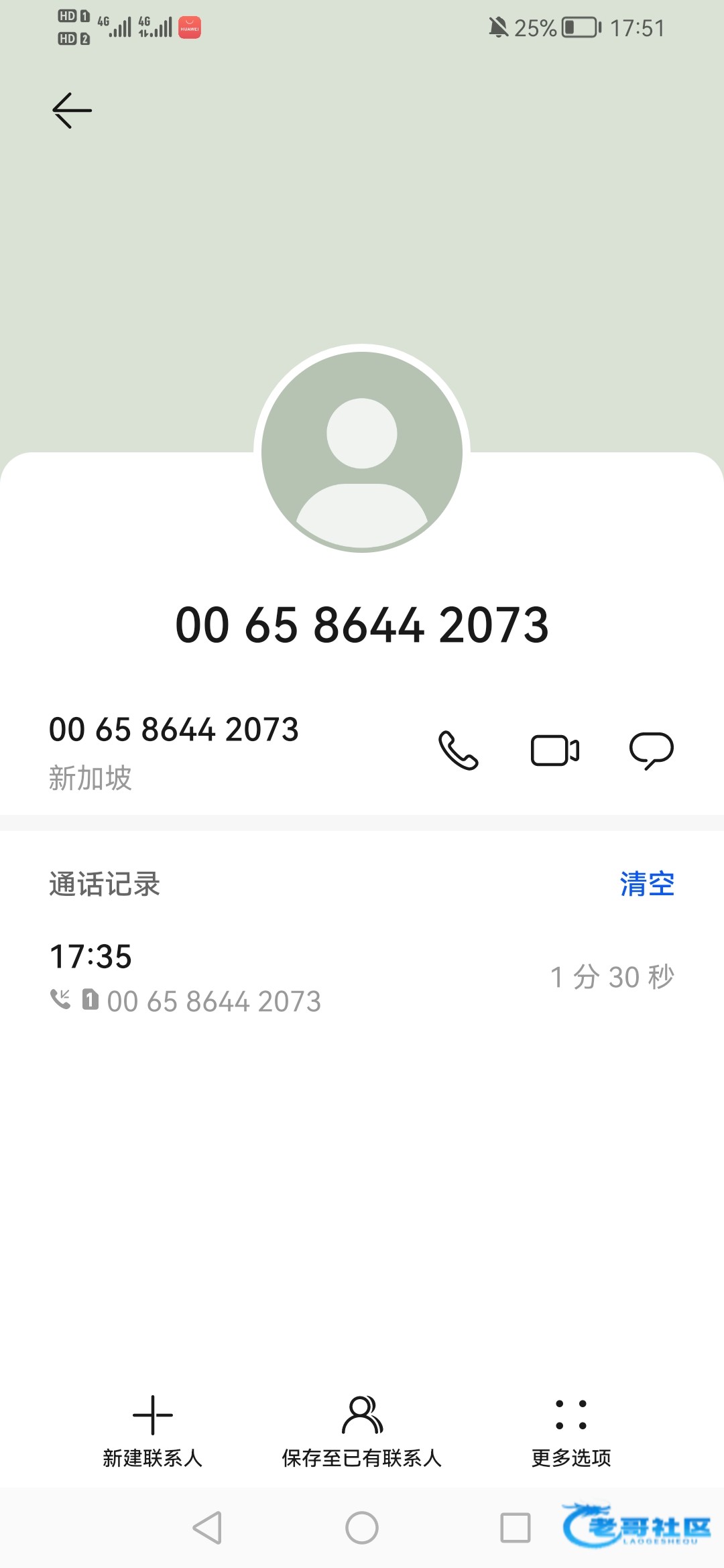The width and height of the screenshot is (724, 1568).
Task: Call the number 00 65 8644 2073
Action: pyautogui.click(x=459, y=750)
